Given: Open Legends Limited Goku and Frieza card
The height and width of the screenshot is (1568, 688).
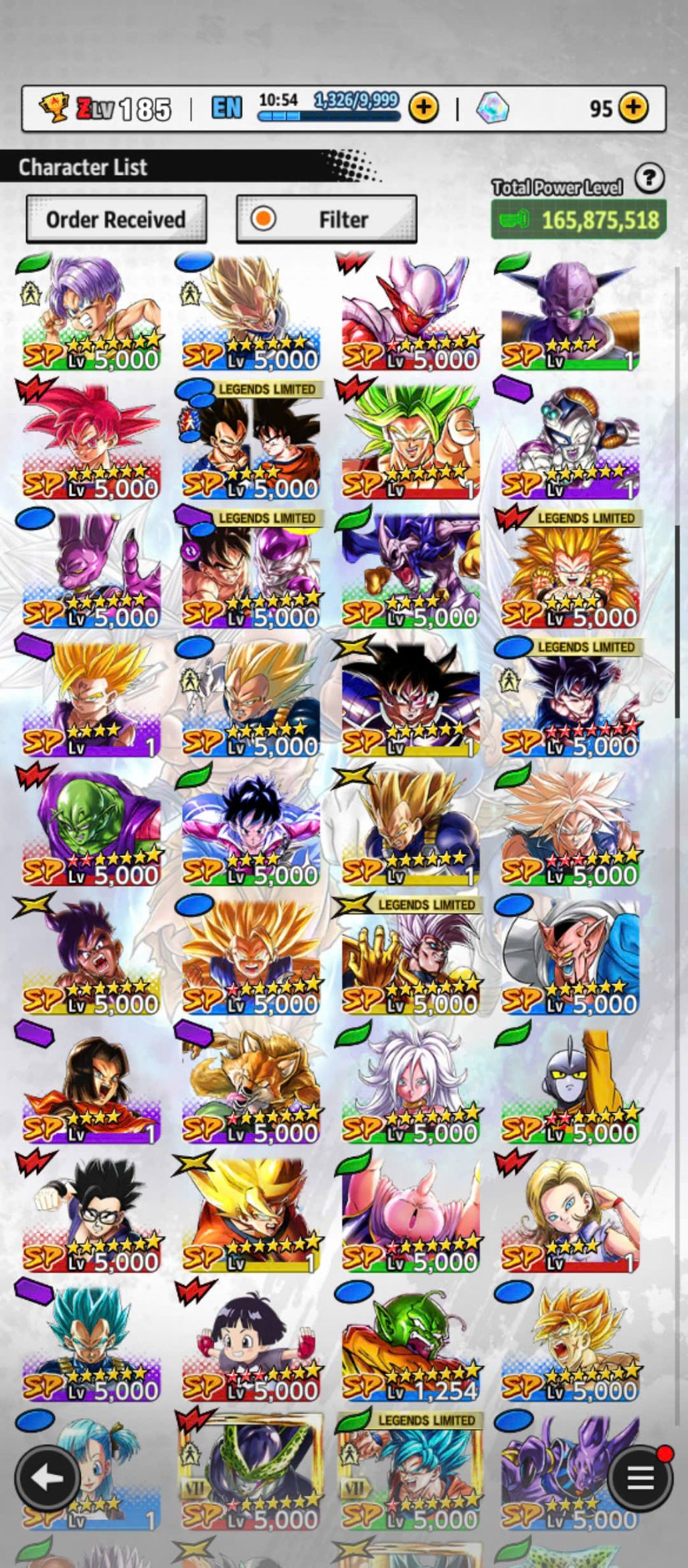Looking at the screenshot, I should (x=252, y=569).
